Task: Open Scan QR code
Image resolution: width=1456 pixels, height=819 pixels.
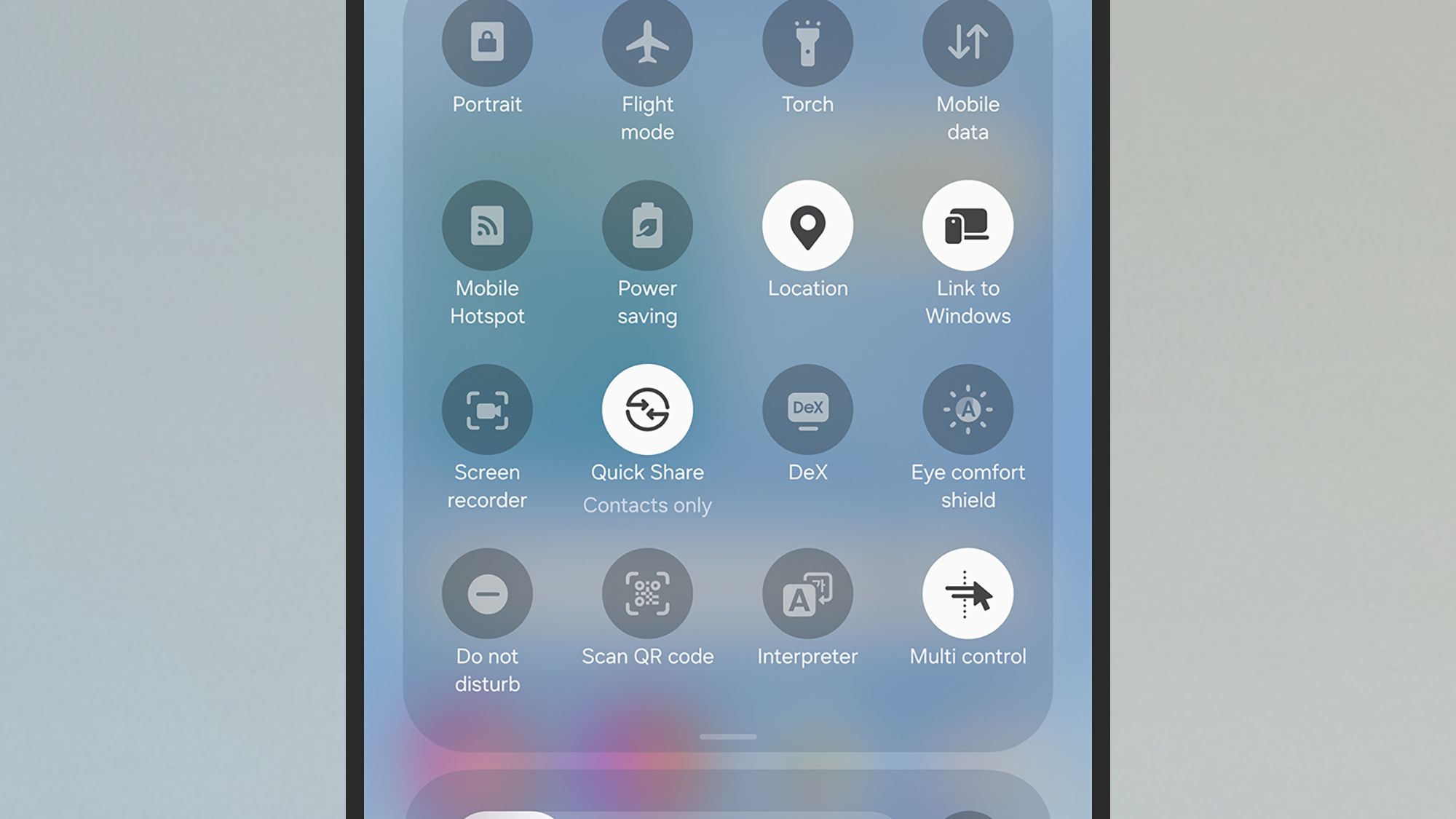Action: pyautogui.click(x=647, y=593)
